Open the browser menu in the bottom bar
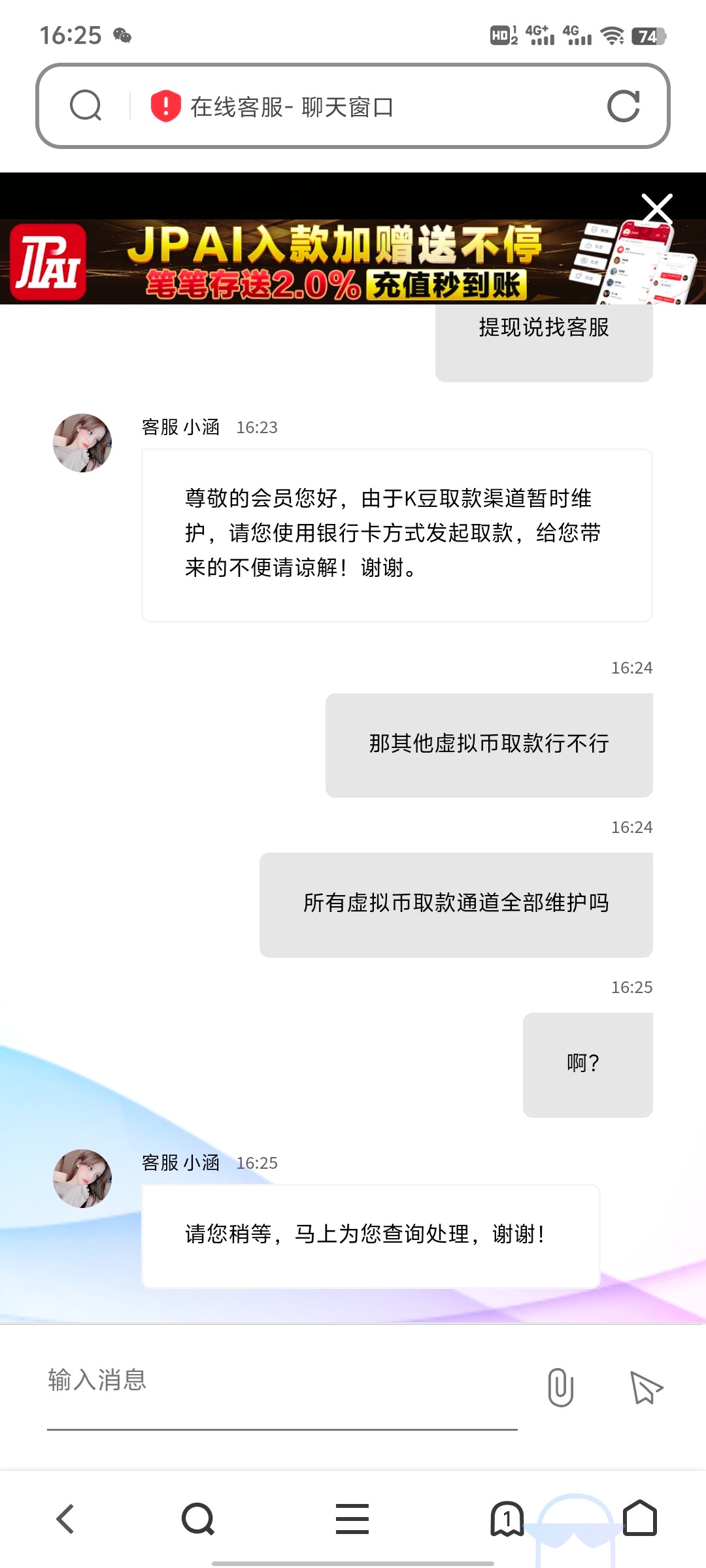The width and height of the screenshot is (706, 1568). coord(352,1518)
